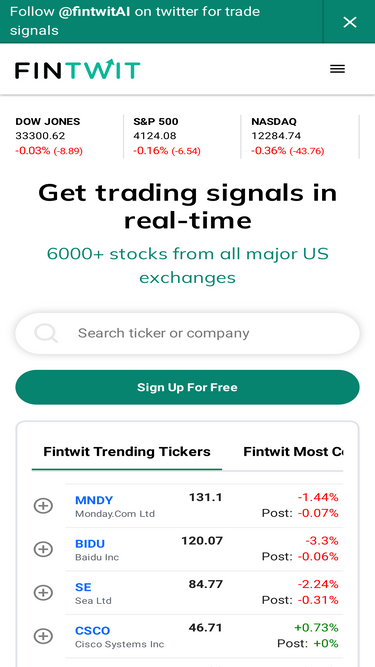The width and height of the screenshot is (375, 667).
Task: Add MNDY using the plus icon
Action: (x=43, y=505)
